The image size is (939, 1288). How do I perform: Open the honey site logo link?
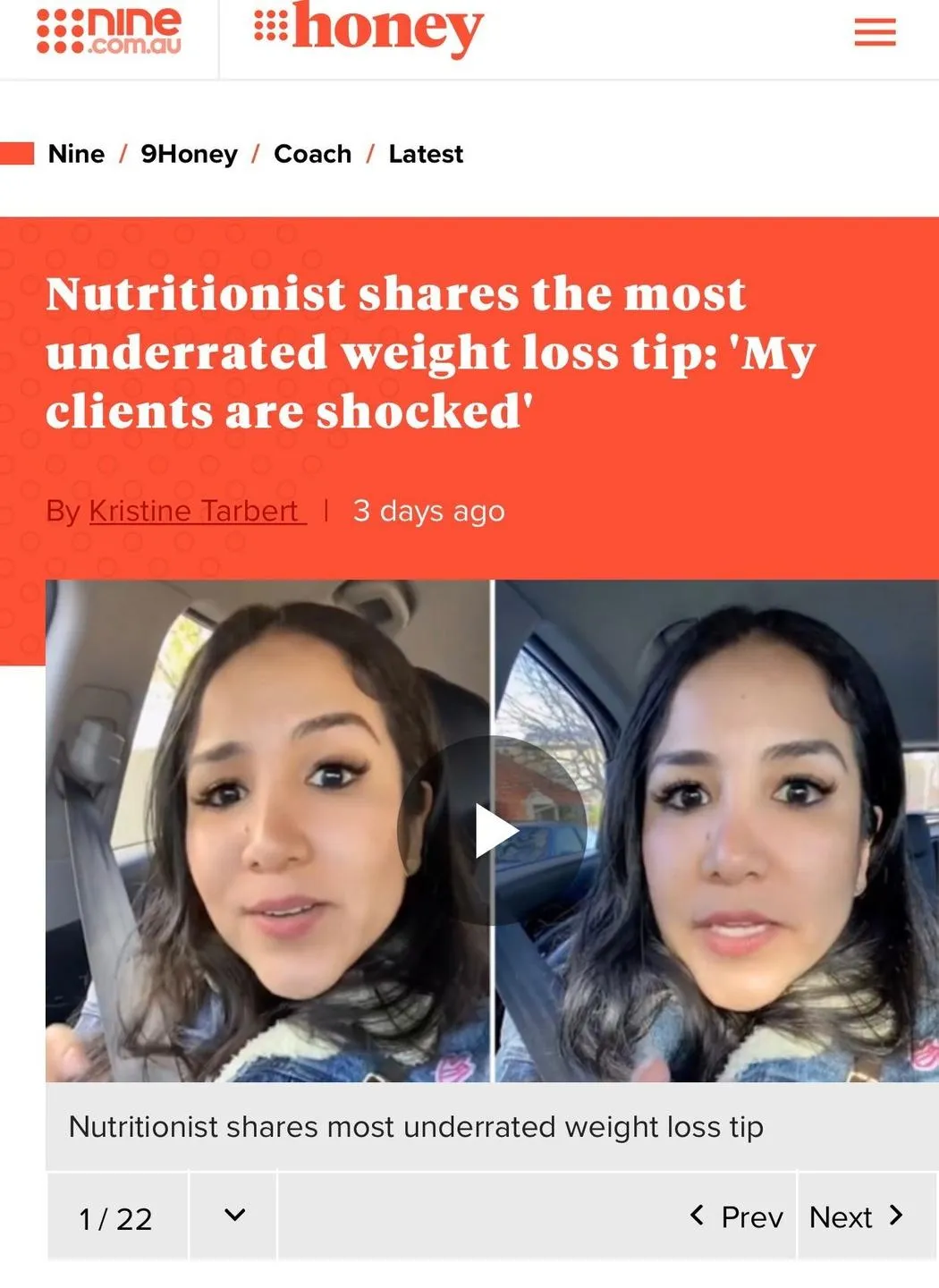(x=369, y=31)
